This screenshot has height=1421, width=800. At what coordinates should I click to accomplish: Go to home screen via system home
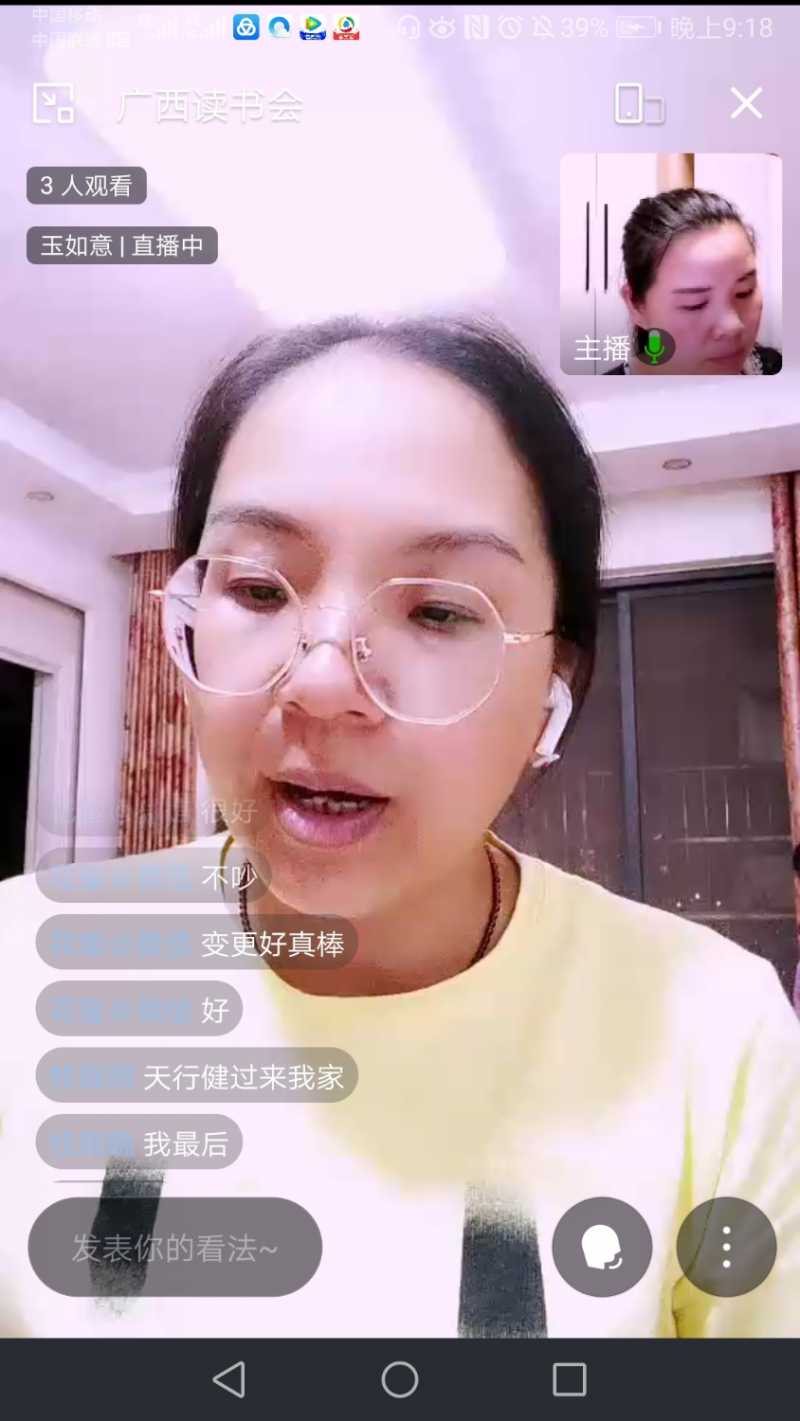click(x=400, y=1380)
